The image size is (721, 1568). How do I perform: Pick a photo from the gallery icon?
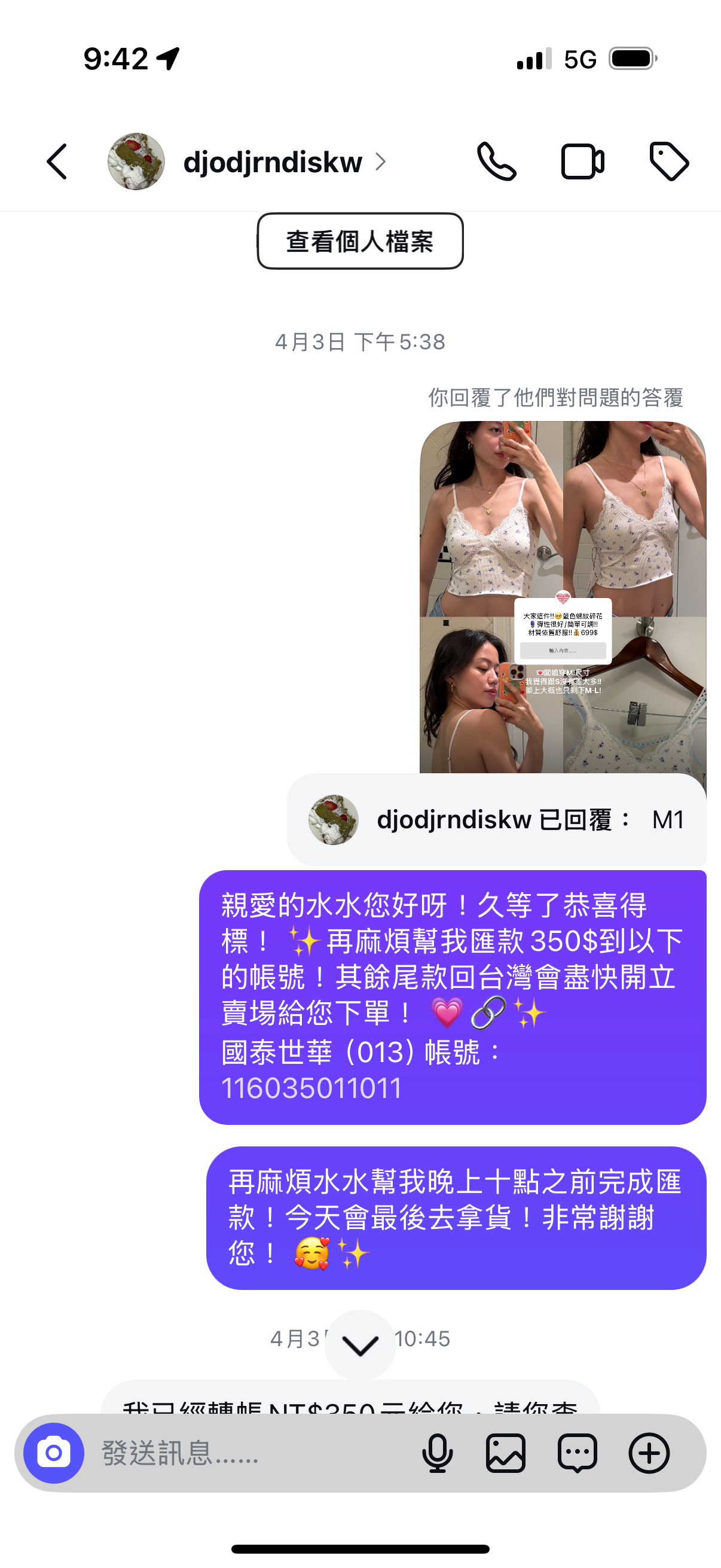506,1453
